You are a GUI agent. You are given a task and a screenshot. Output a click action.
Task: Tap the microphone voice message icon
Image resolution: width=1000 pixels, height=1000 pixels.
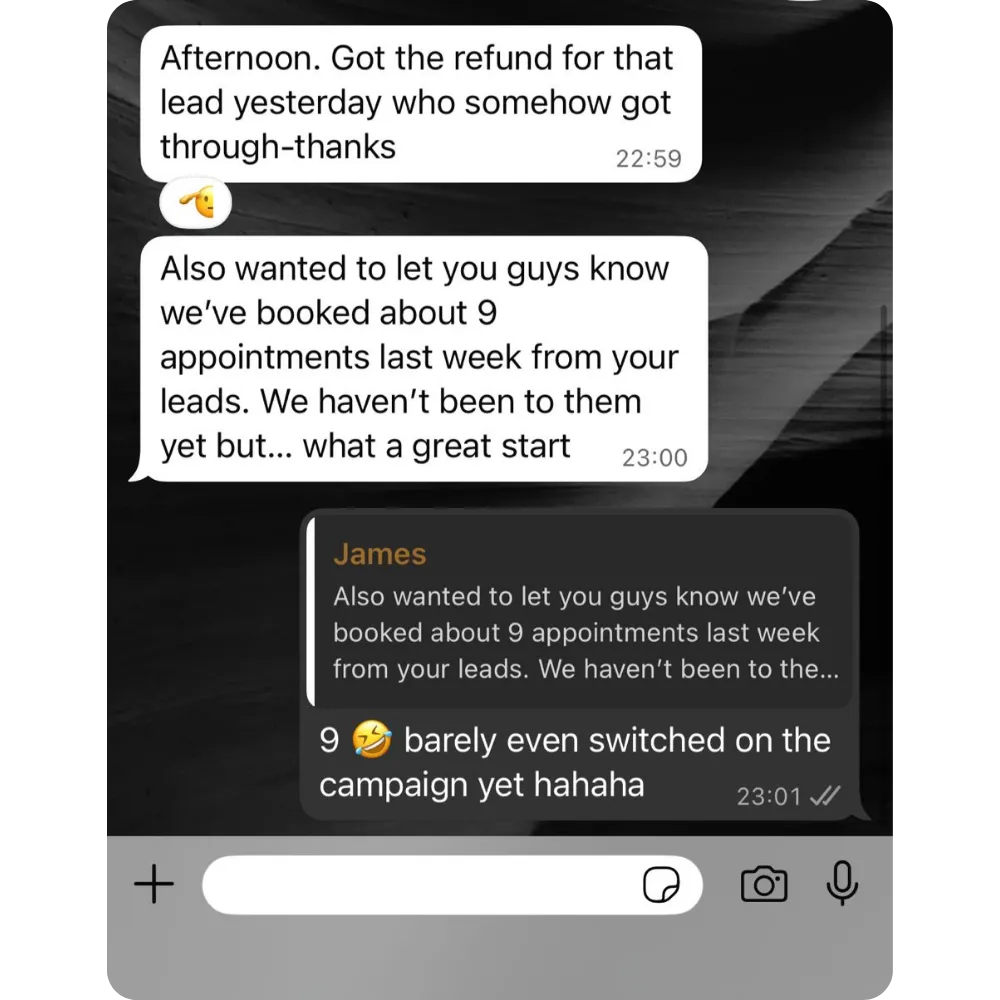click(x=842, y=883)
